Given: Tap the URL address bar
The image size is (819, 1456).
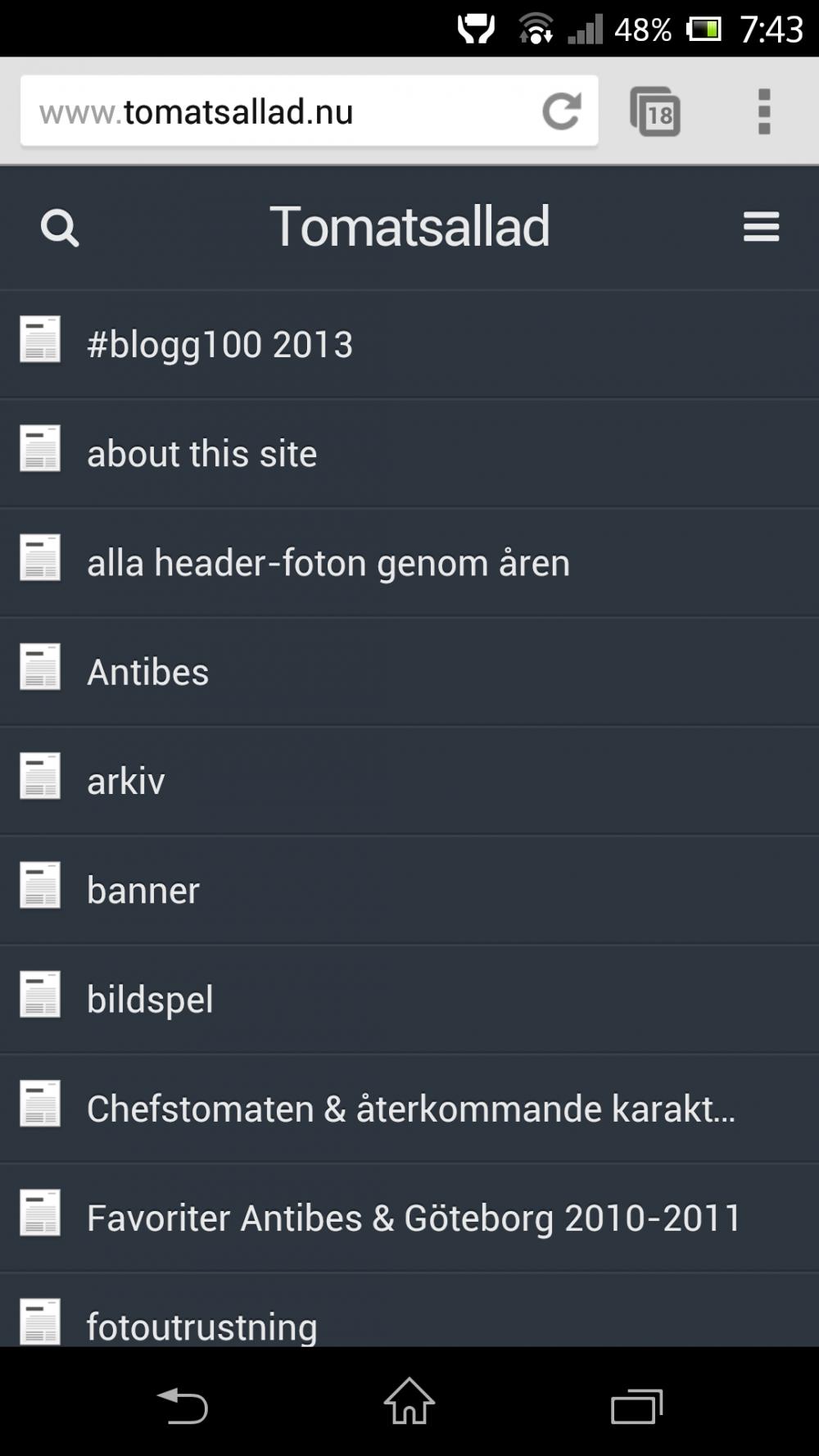Looking at the screenshot, I should click(x=278, y=111).
